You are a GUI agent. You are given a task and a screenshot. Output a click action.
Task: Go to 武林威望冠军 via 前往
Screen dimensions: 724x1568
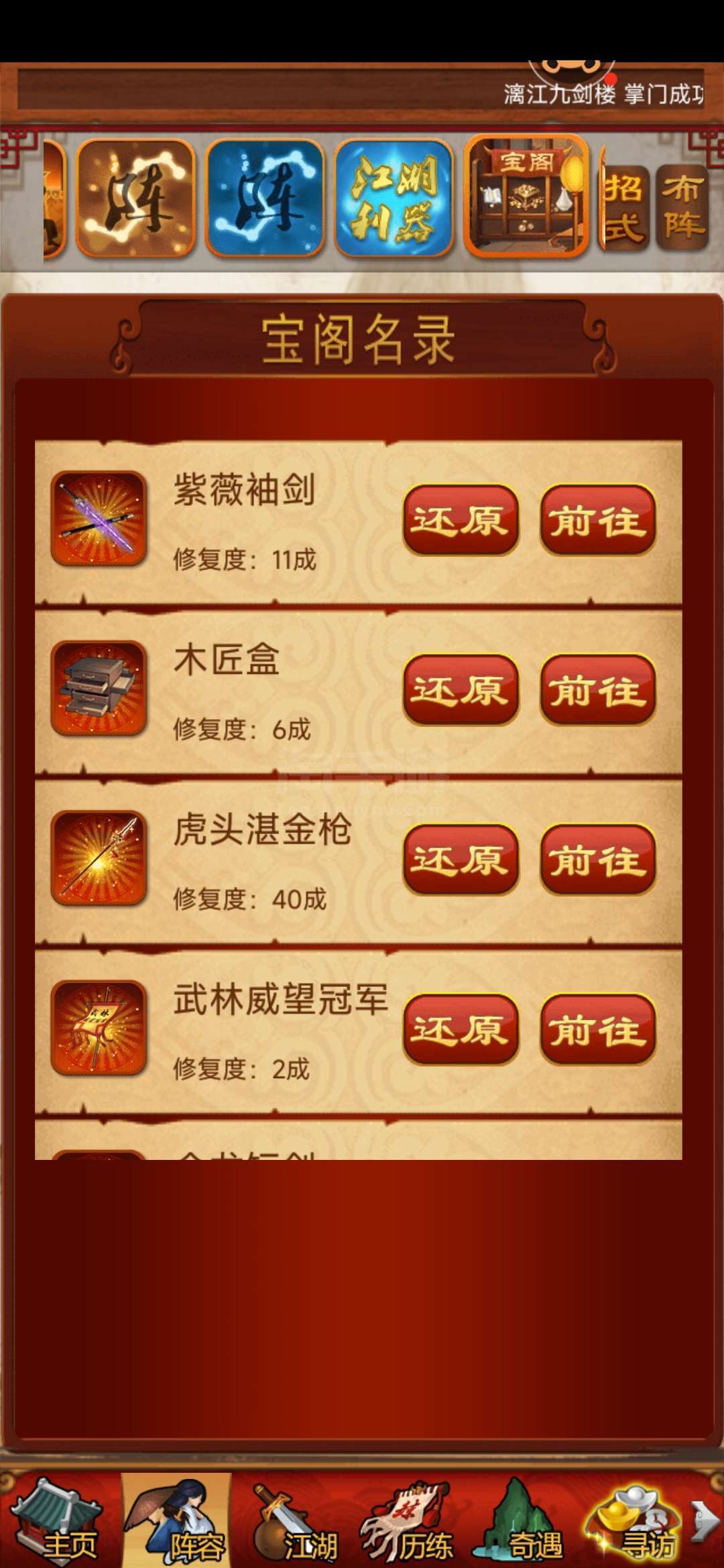597,1029
